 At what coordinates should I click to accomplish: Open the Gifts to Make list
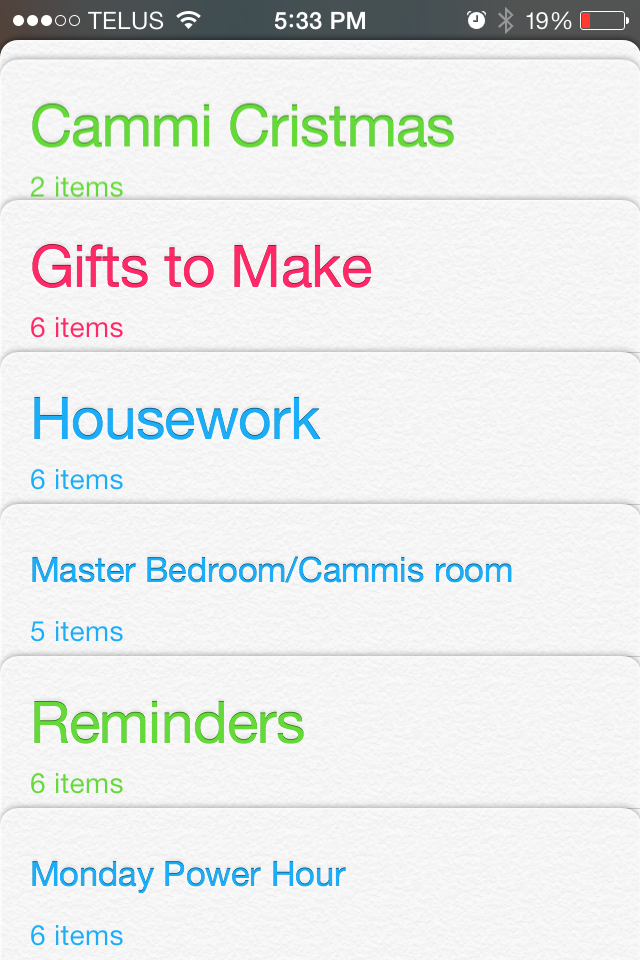[202, 268]
